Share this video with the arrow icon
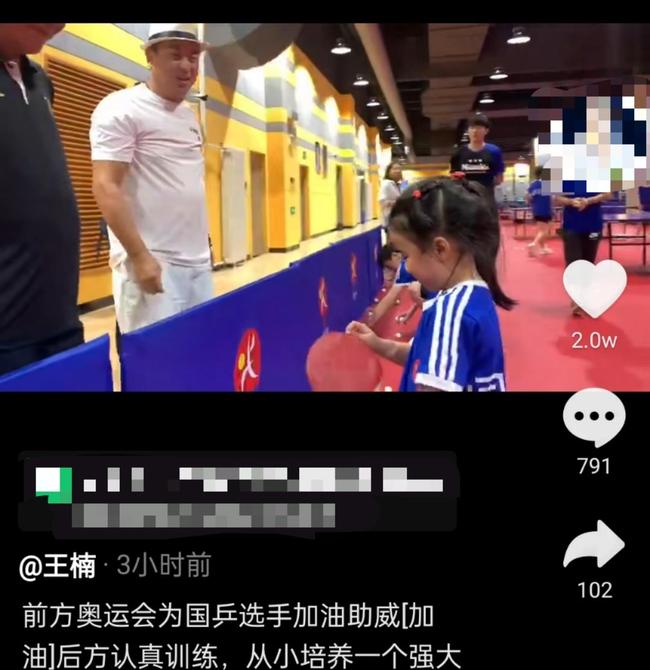This screenshot has height=670, width=650. (593, 546)
